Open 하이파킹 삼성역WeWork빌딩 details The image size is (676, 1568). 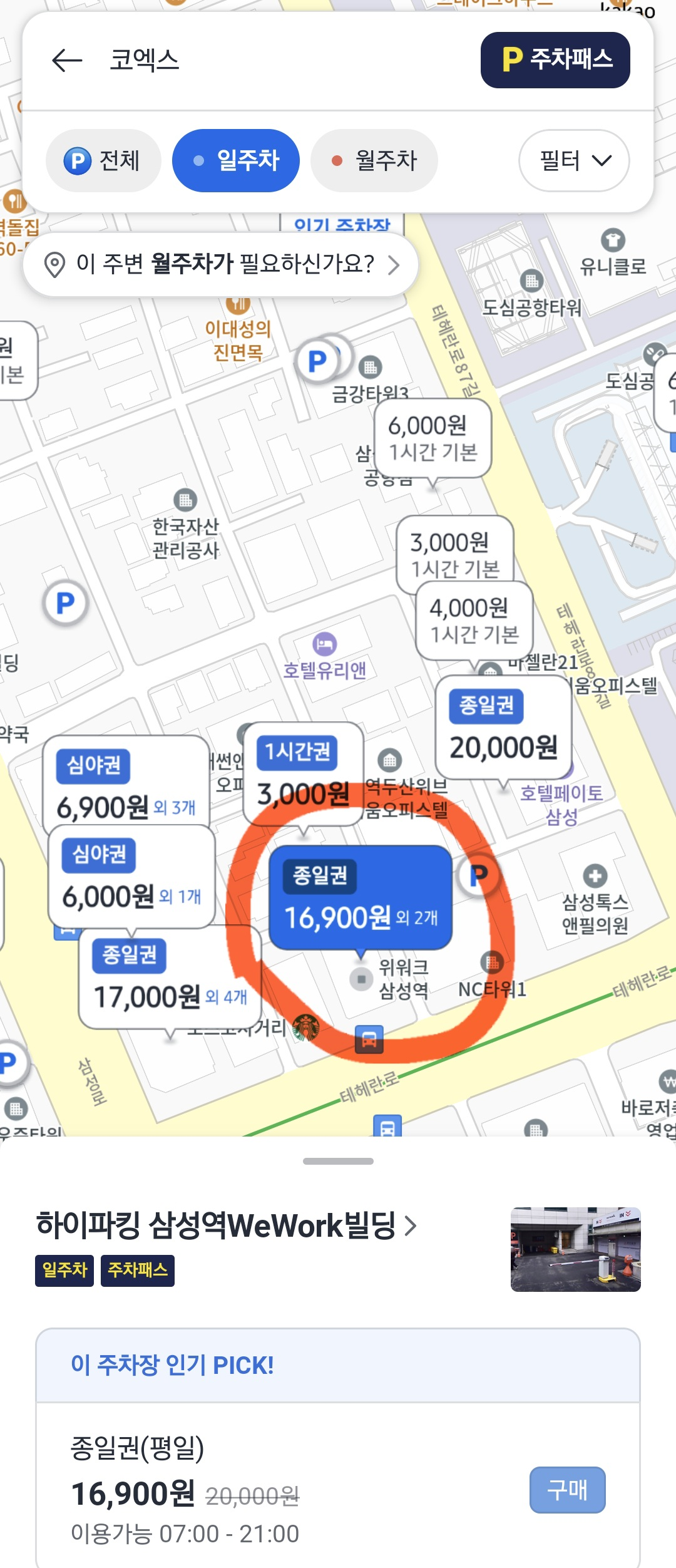pos(225,1225)
